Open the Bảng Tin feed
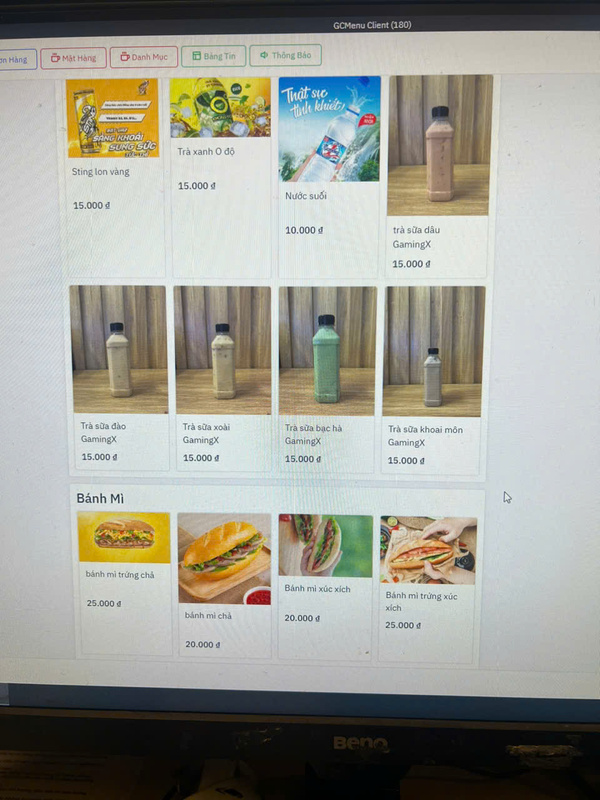Image resolution: width=600 pixels, height=800 pixels. [213, 56]
